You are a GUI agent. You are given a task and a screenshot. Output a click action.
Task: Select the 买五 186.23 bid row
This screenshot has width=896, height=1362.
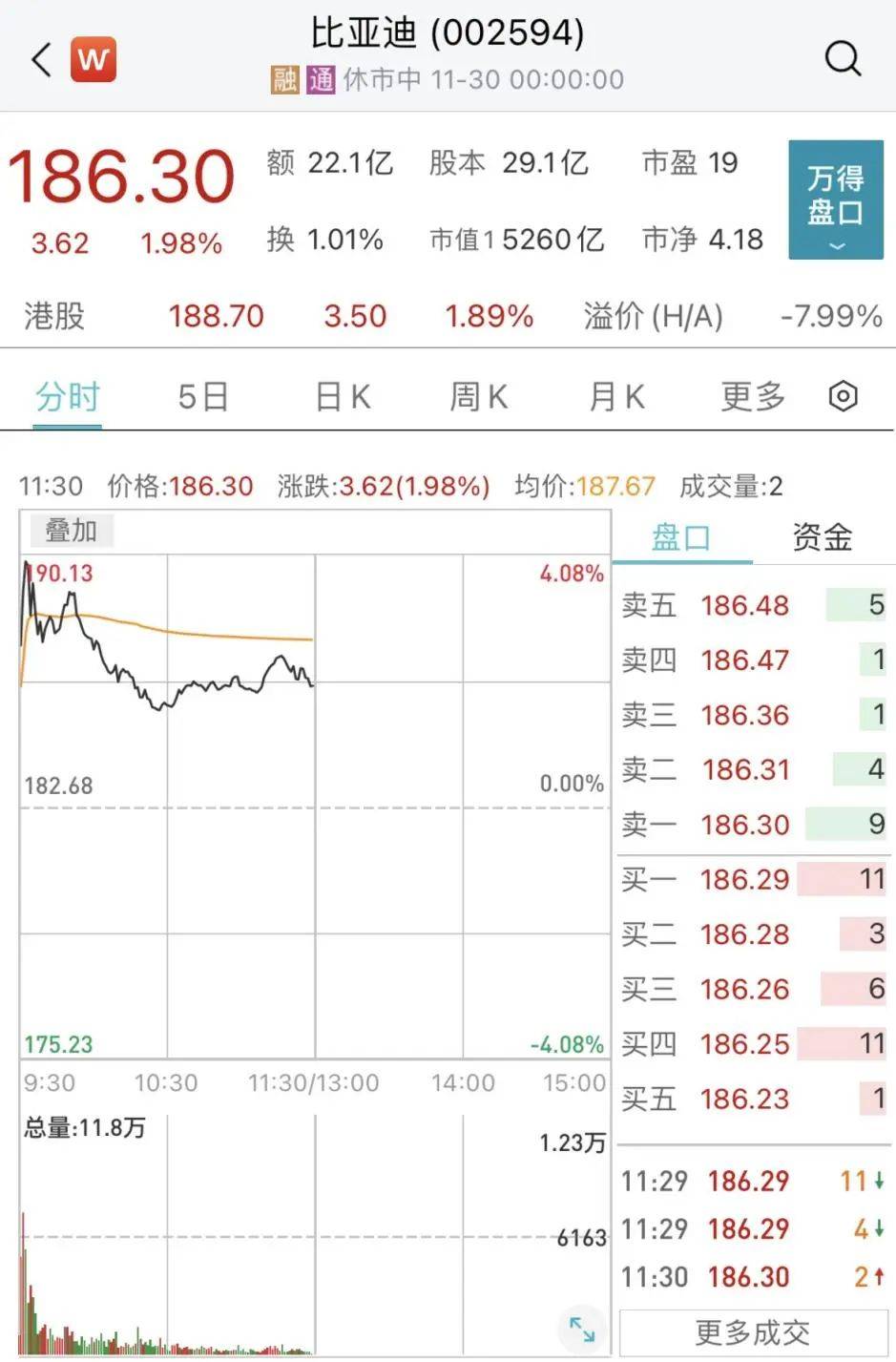coord(745,1099)
